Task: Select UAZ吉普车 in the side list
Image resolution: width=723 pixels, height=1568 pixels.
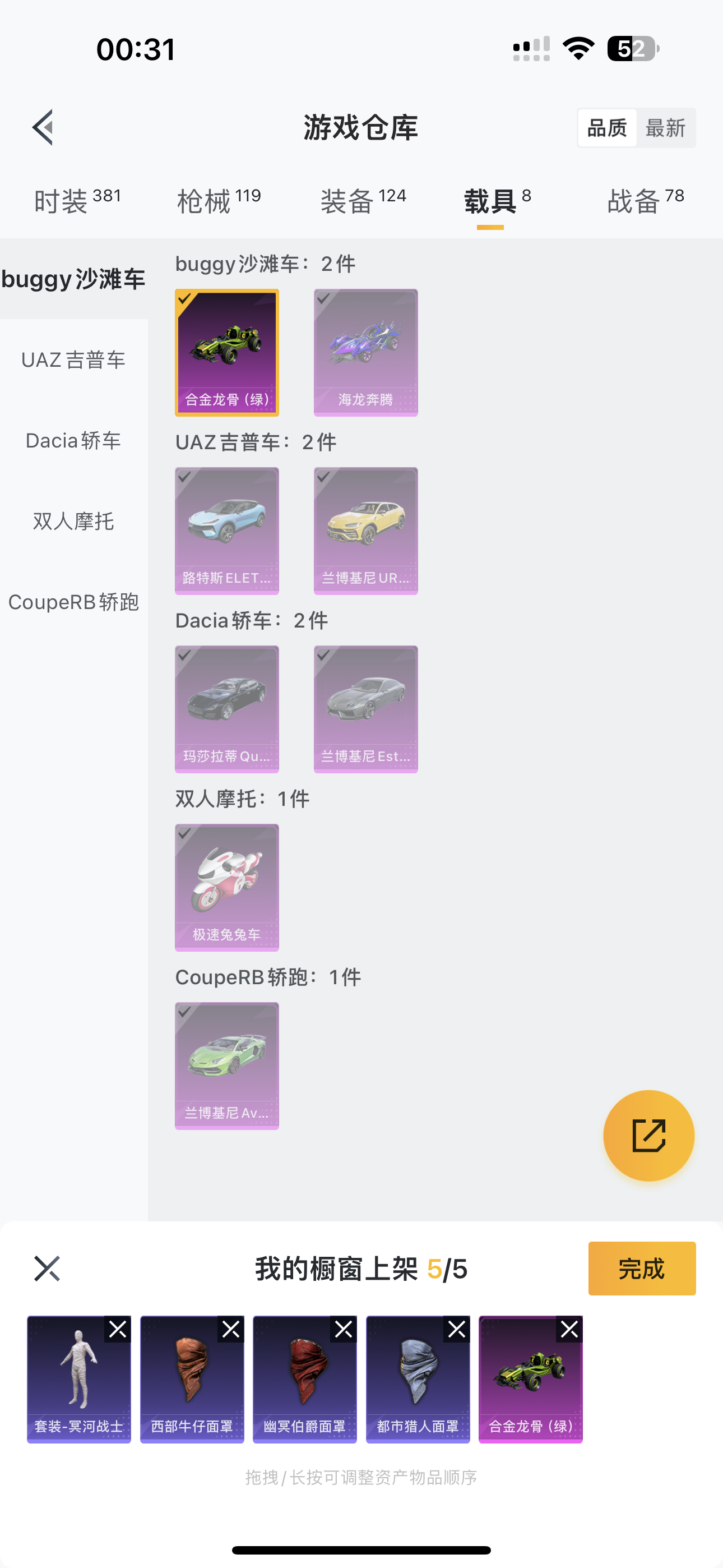Action: [73, 359]
